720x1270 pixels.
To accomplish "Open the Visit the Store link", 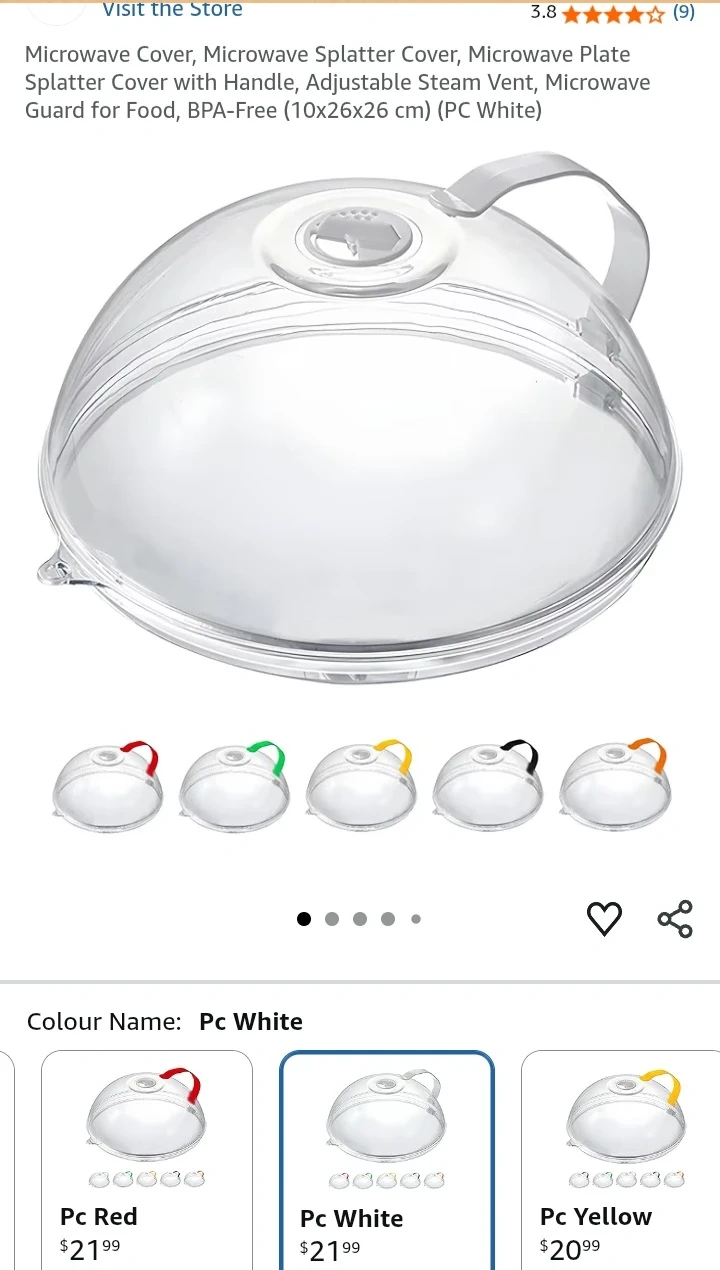I will click(x=172, y=10).
